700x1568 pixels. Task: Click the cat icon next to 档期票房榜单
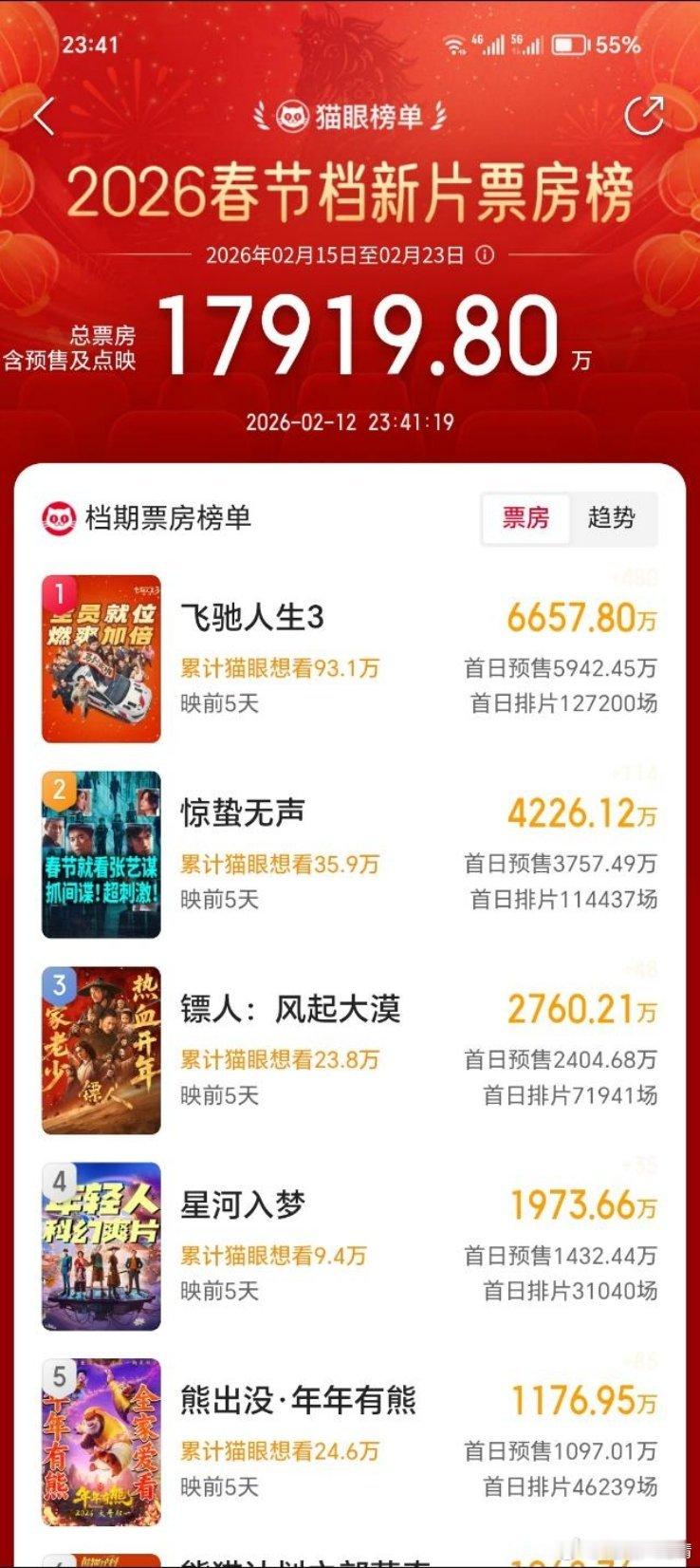[63, 516]
